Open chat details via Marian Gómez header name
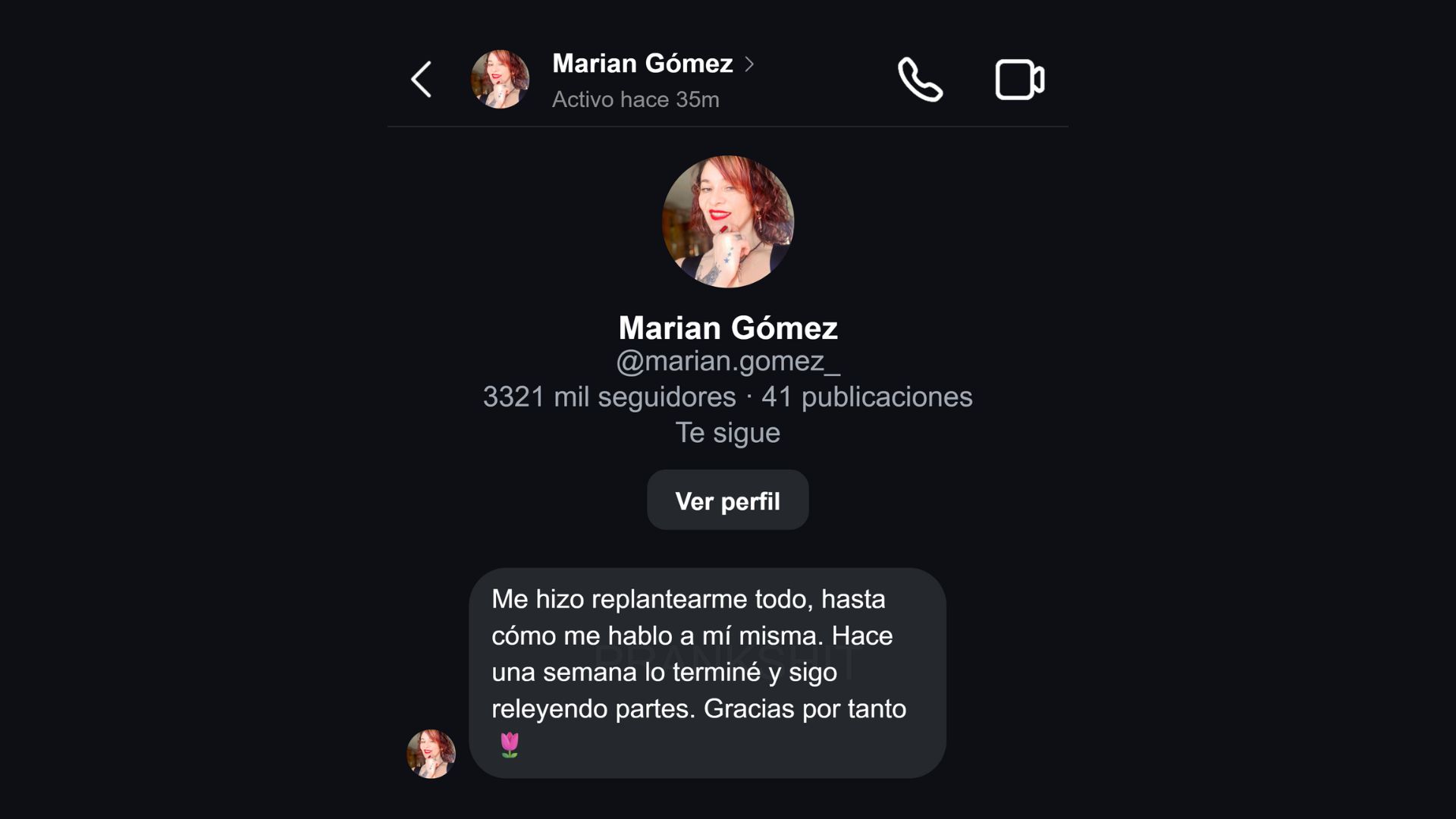Screen dimensions: 1456x819 click(643, 64)
